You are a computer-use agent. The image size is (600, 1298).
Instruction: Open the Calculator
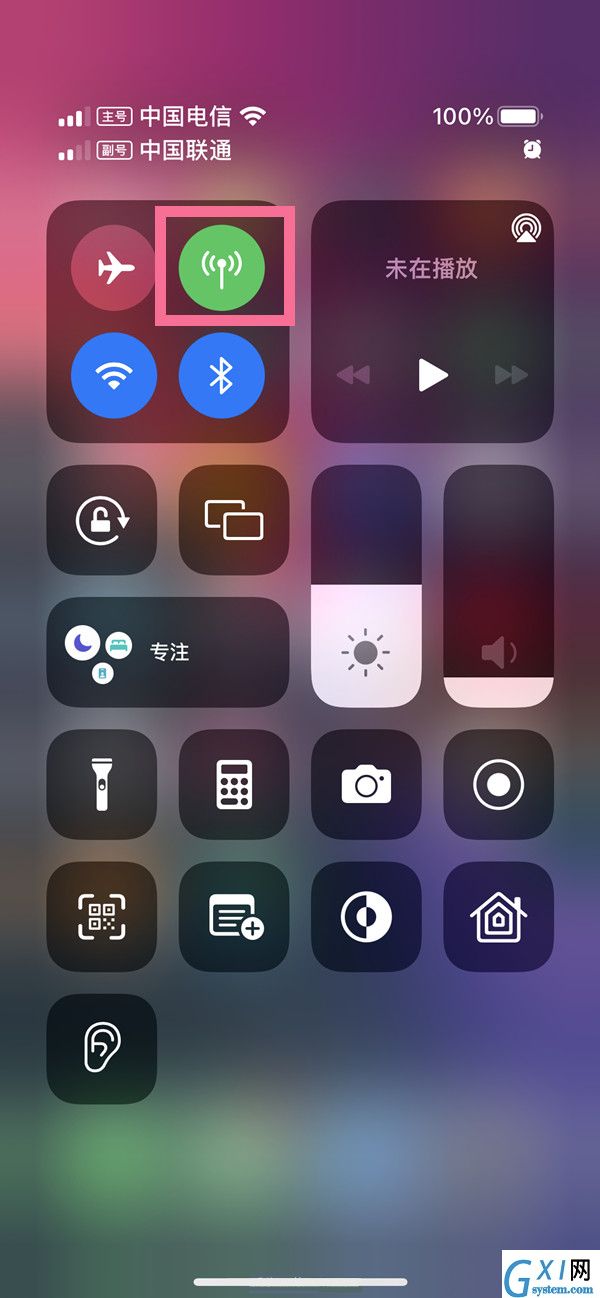tap(234, 784)
